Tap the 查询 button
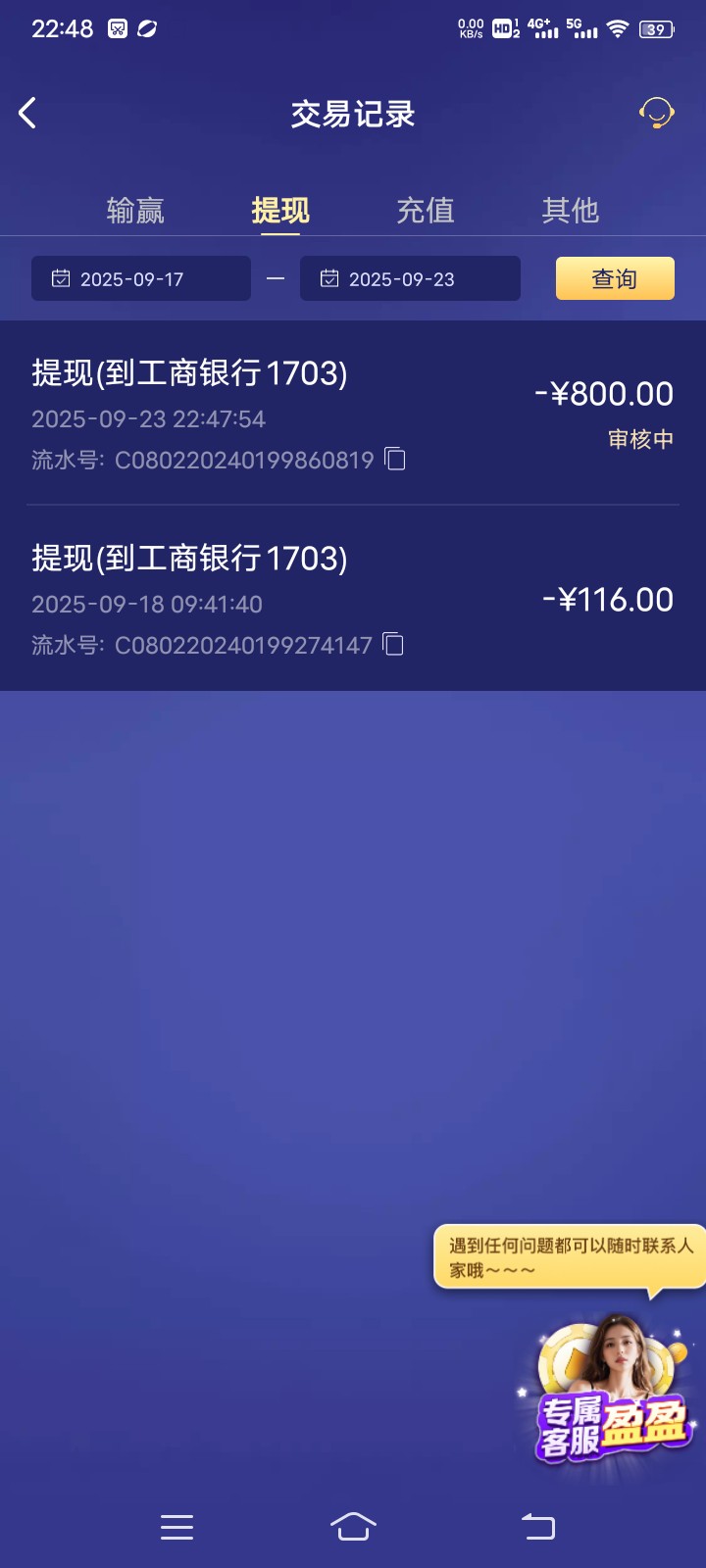This screenshot has width=706, height=1568. click(x=615, y=279)
